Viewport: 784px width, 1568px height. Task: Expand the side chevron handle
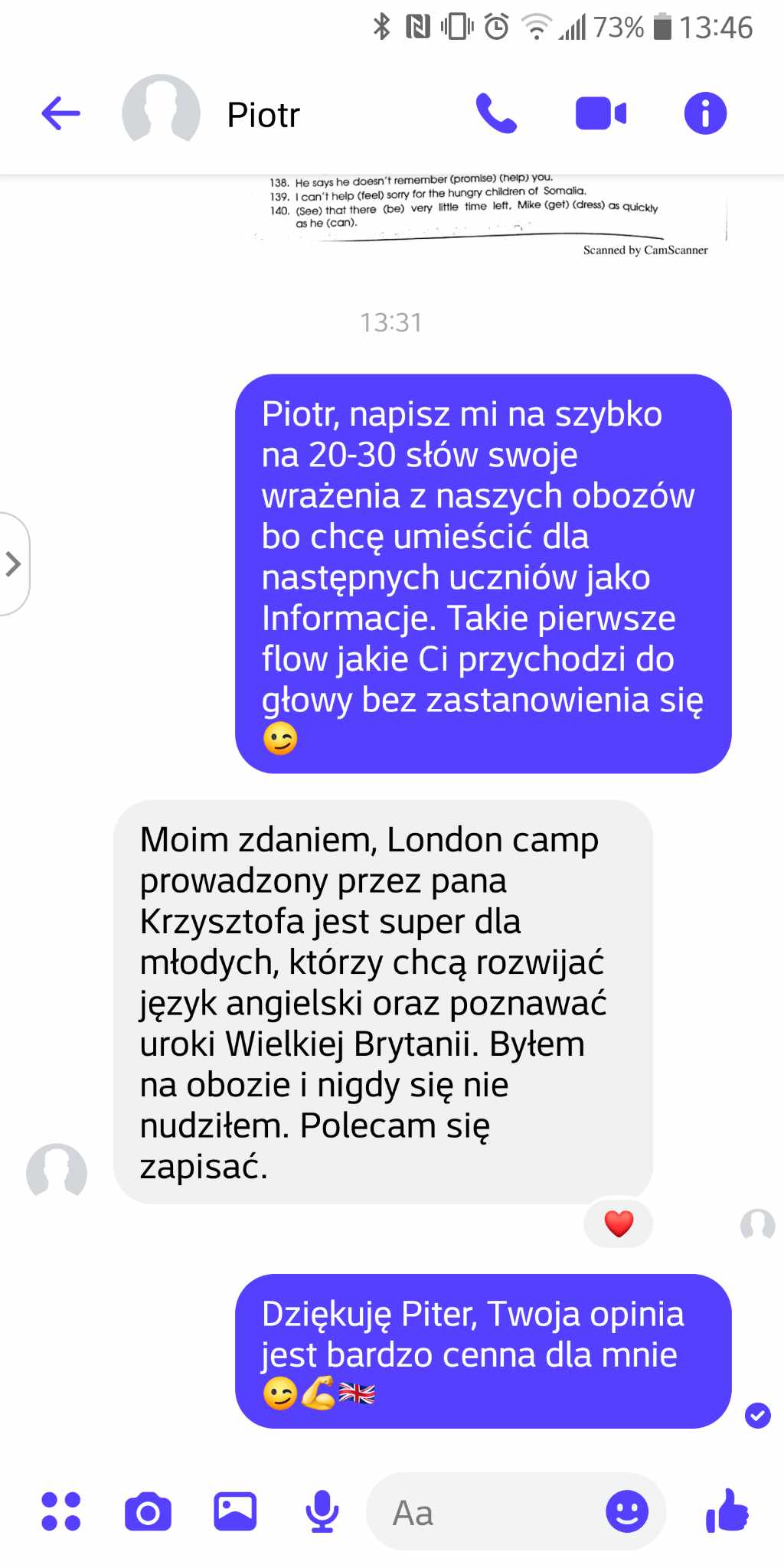pyautogui.click(x=13, y=564)
